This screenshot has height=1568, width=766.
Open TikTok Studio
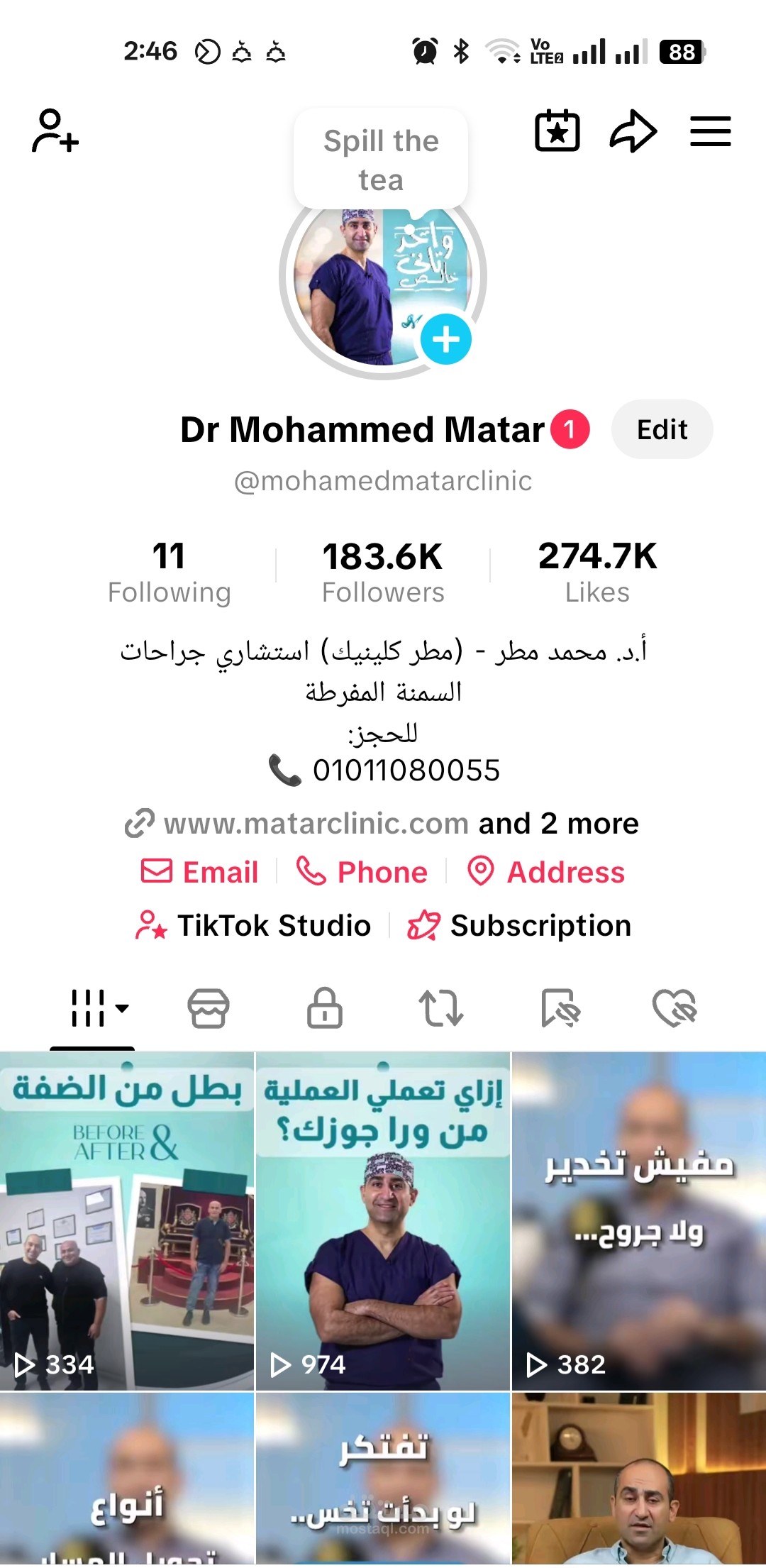[253, 925]
